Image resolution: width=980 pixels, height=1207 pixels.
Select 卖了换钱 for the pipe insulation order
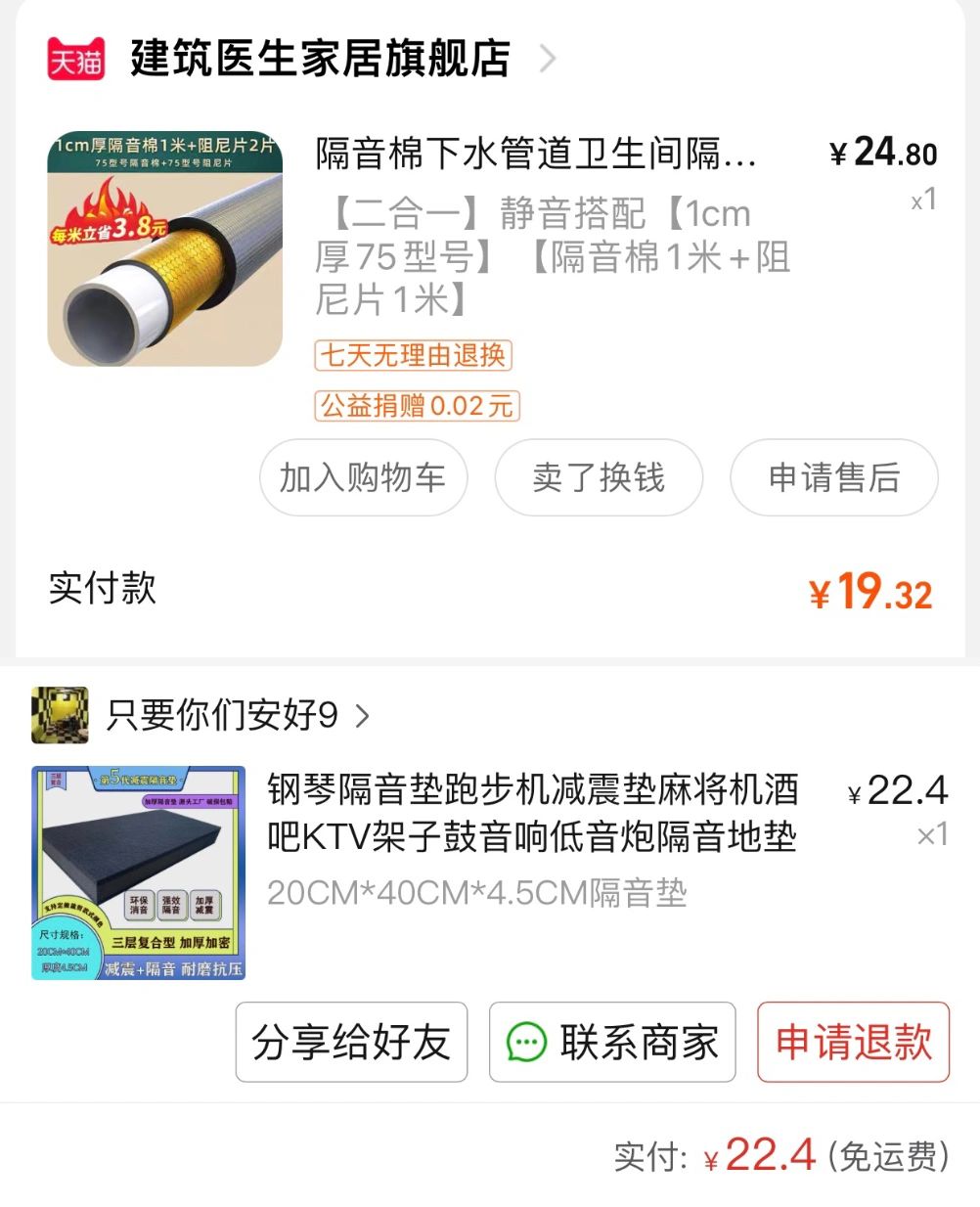(599, 477)
